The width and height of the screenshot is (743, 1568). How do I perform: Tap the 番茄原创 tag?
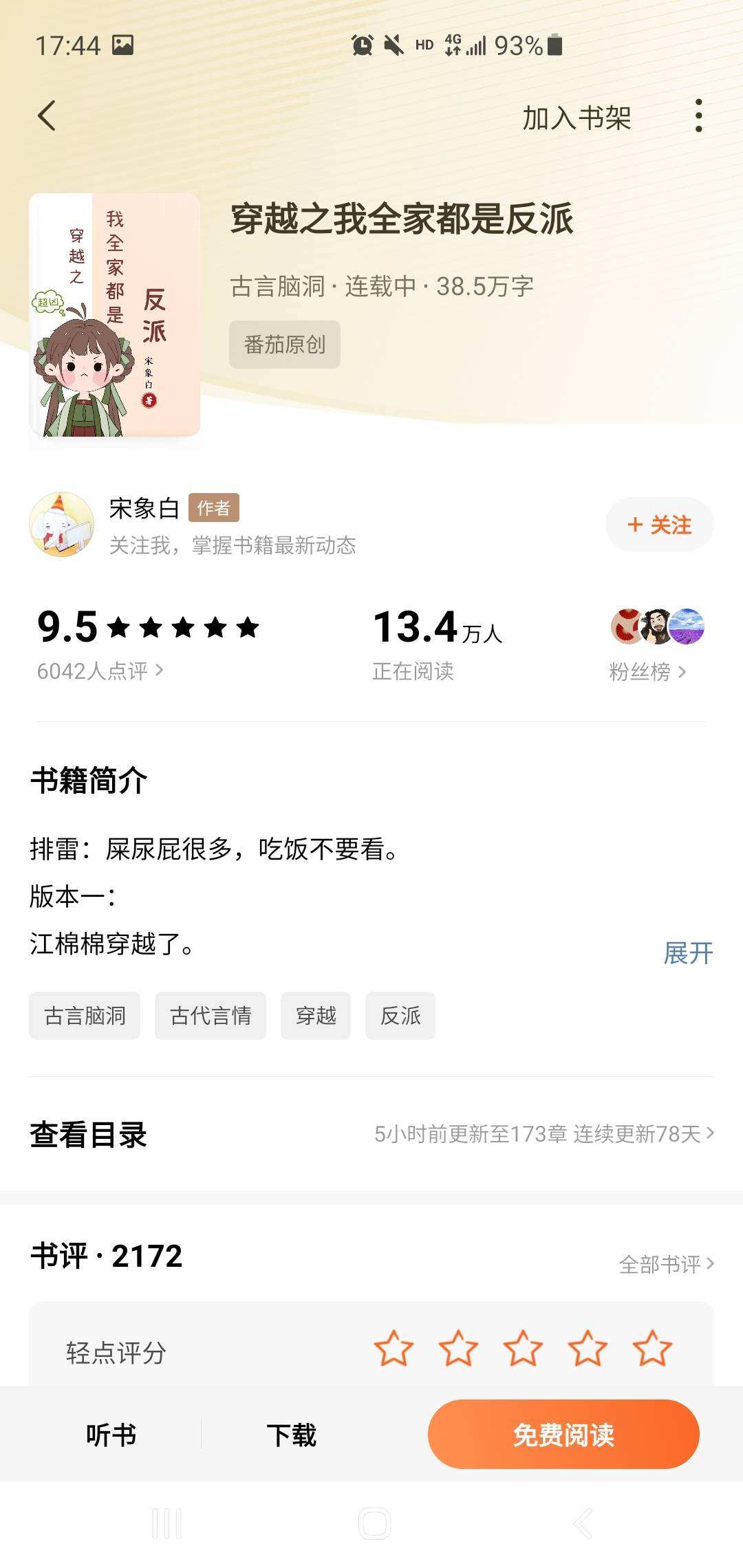[284, 345]
